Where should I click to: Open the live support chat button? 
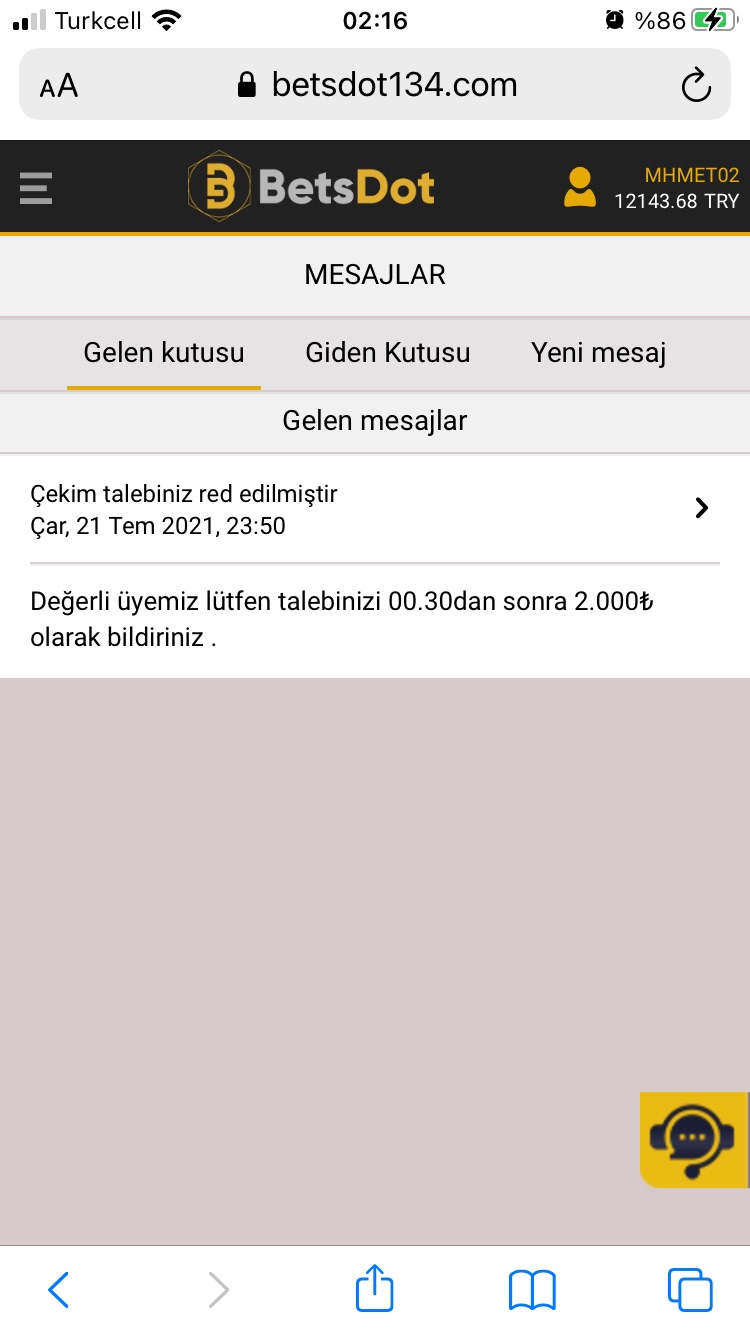(694, 1139)
